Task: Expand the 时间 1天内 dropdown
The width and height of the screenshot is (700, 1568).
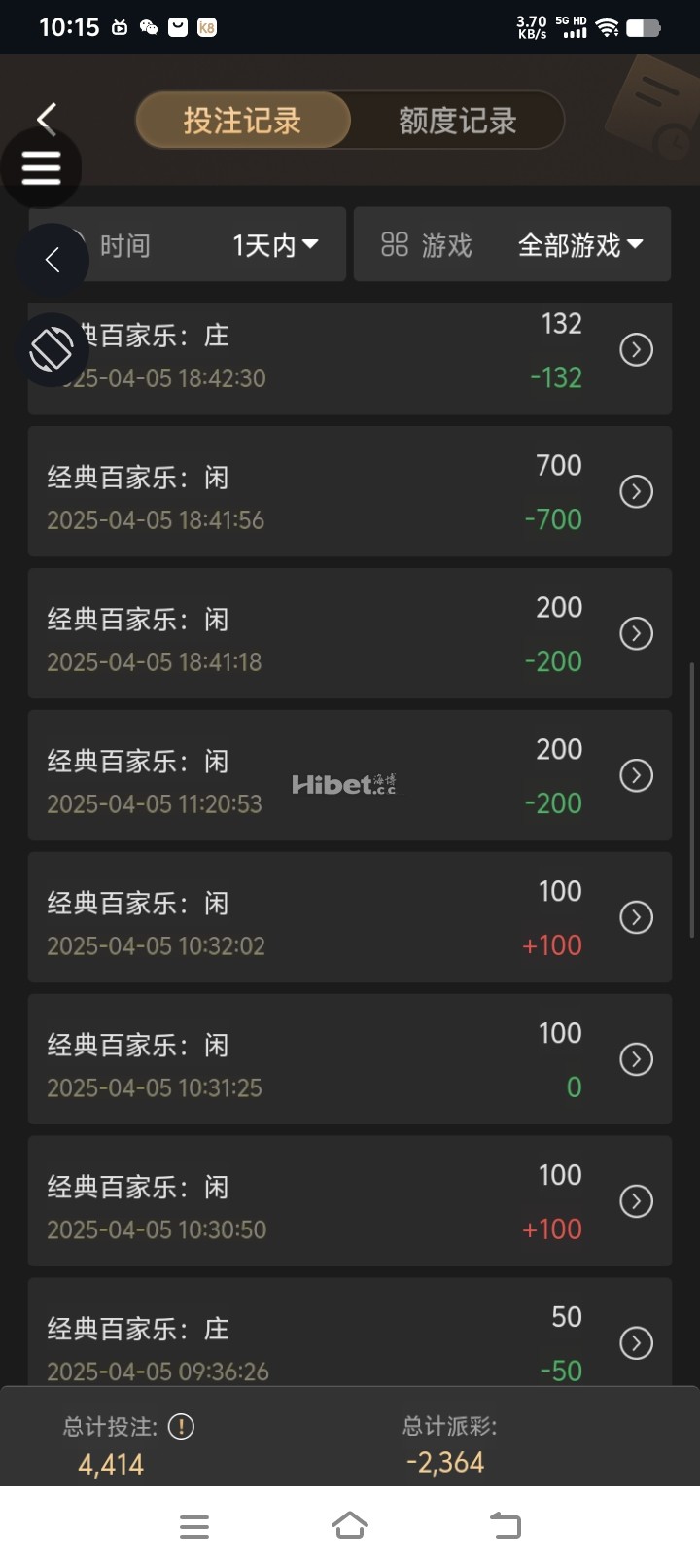Action: pos(276,245)
